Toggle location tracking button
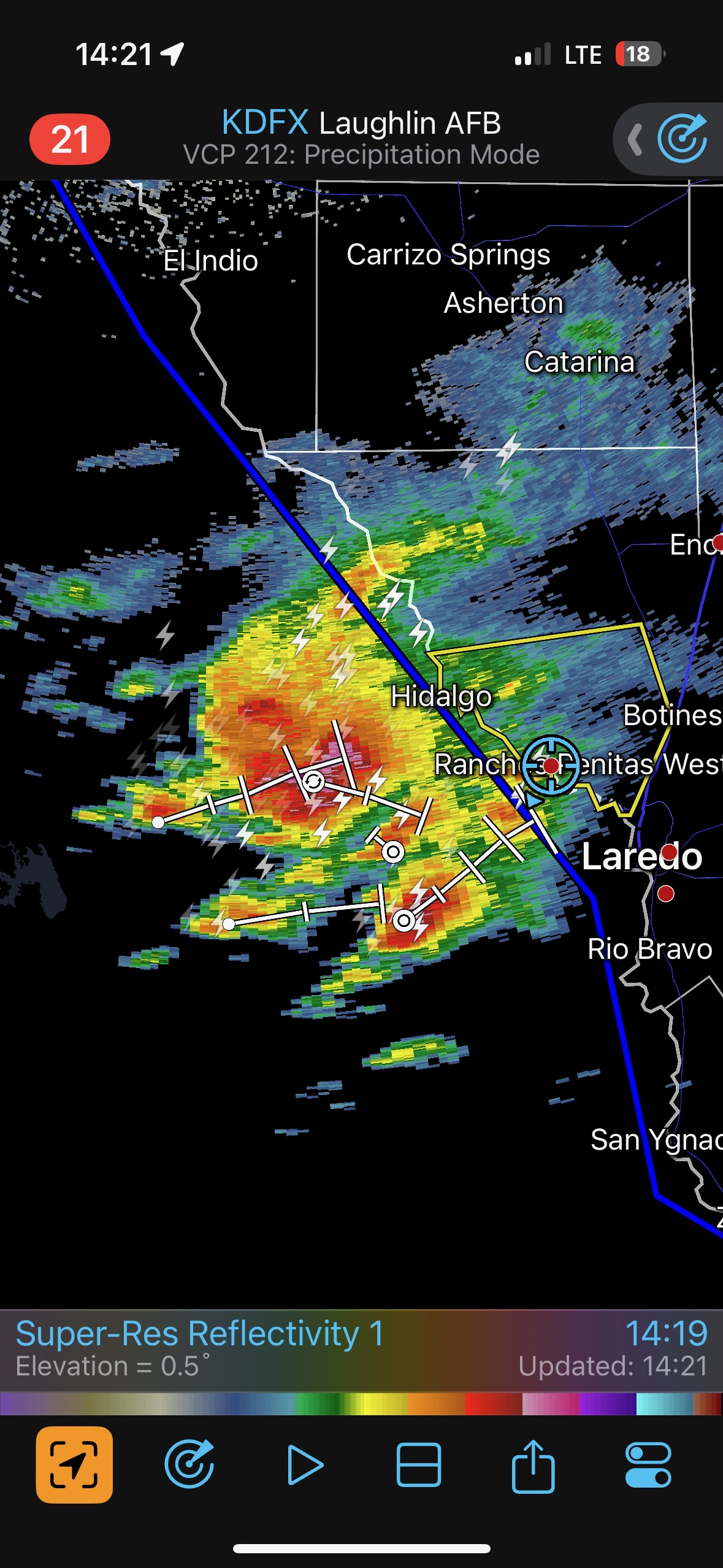 pyautogui.click(x=74, y=1464)
